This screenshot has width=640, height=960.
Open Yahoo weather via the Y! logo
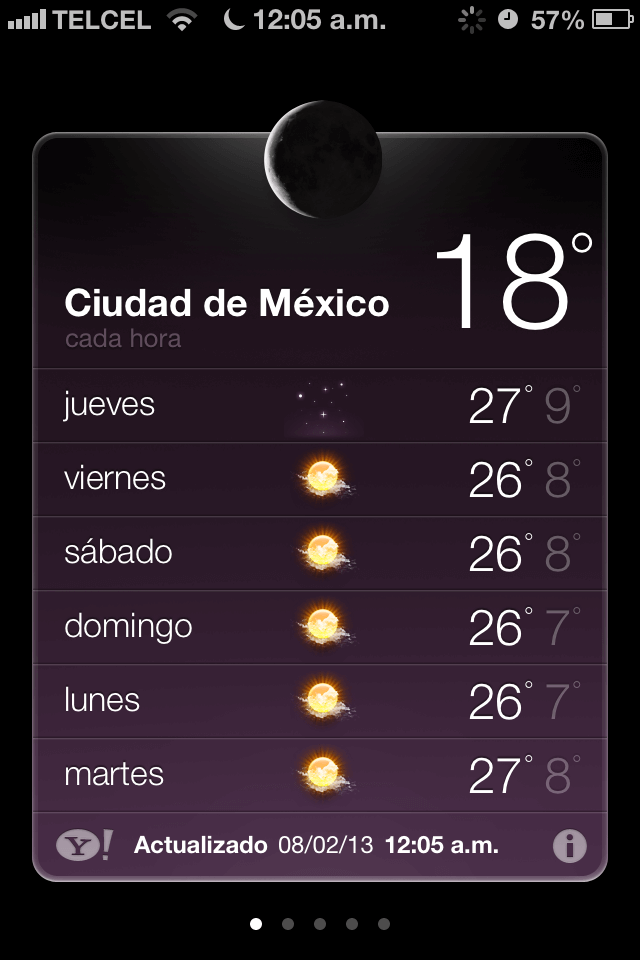pyautogui.click(x=84, y=846)
